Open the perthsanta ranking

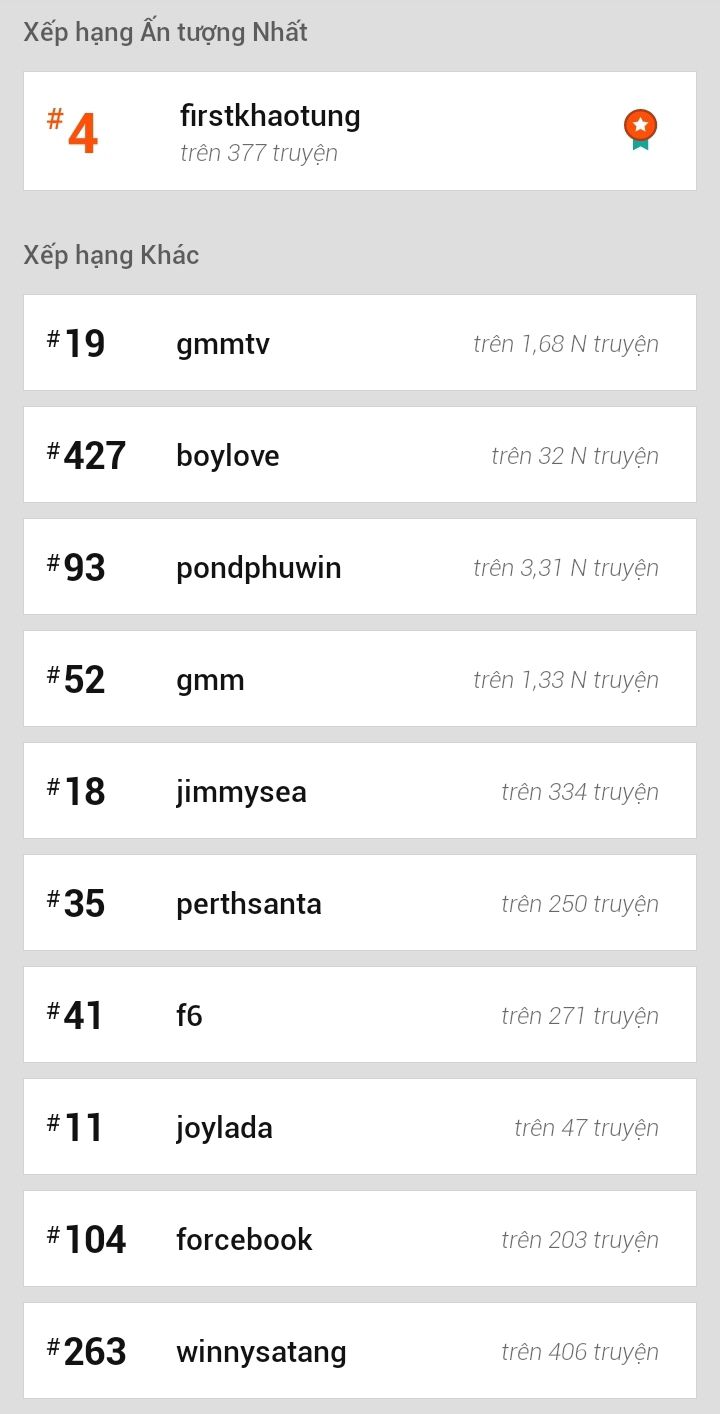tap(360, 903)
